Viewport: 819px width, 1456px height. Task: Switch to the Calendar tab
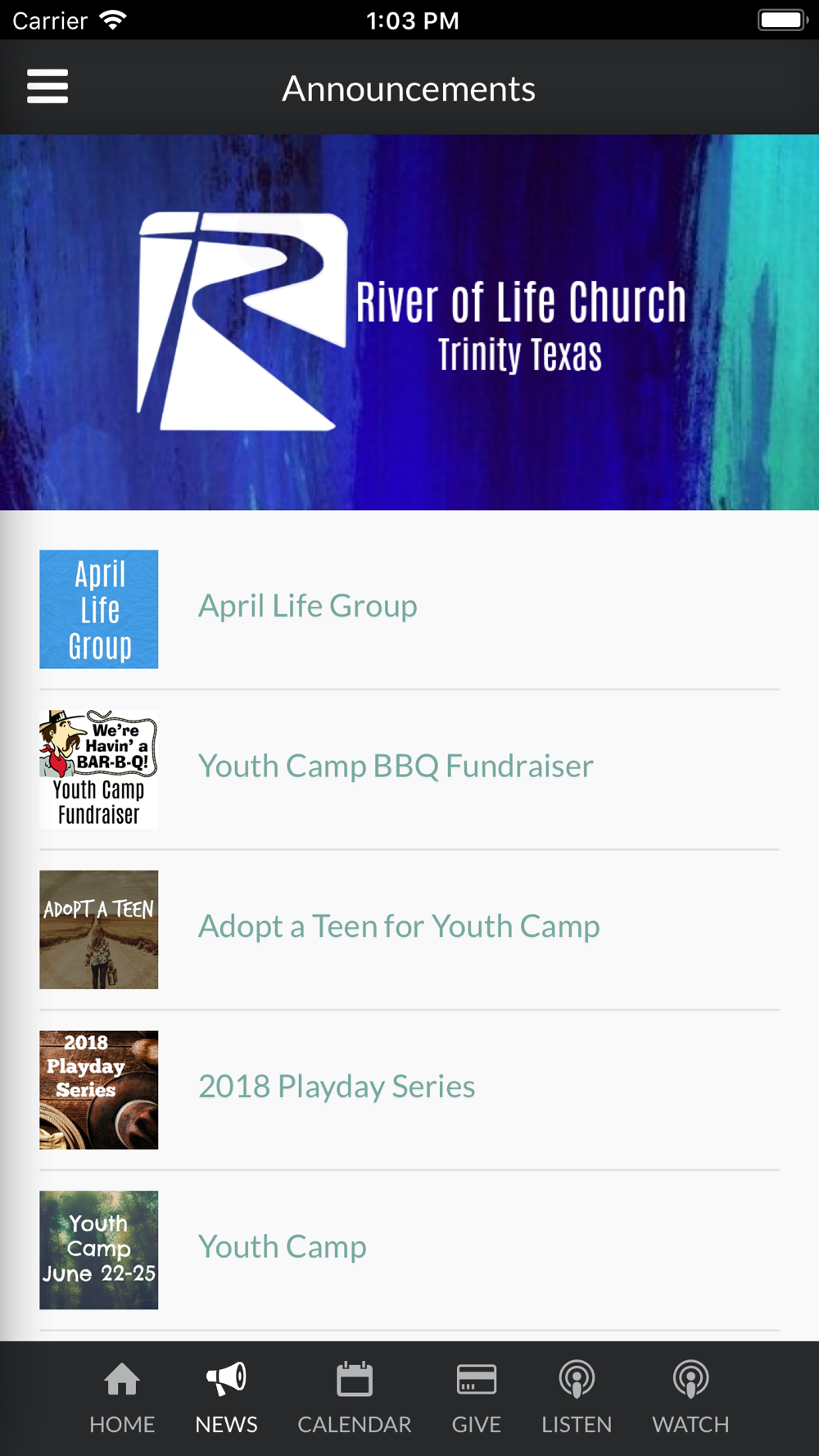[354, 1397]
